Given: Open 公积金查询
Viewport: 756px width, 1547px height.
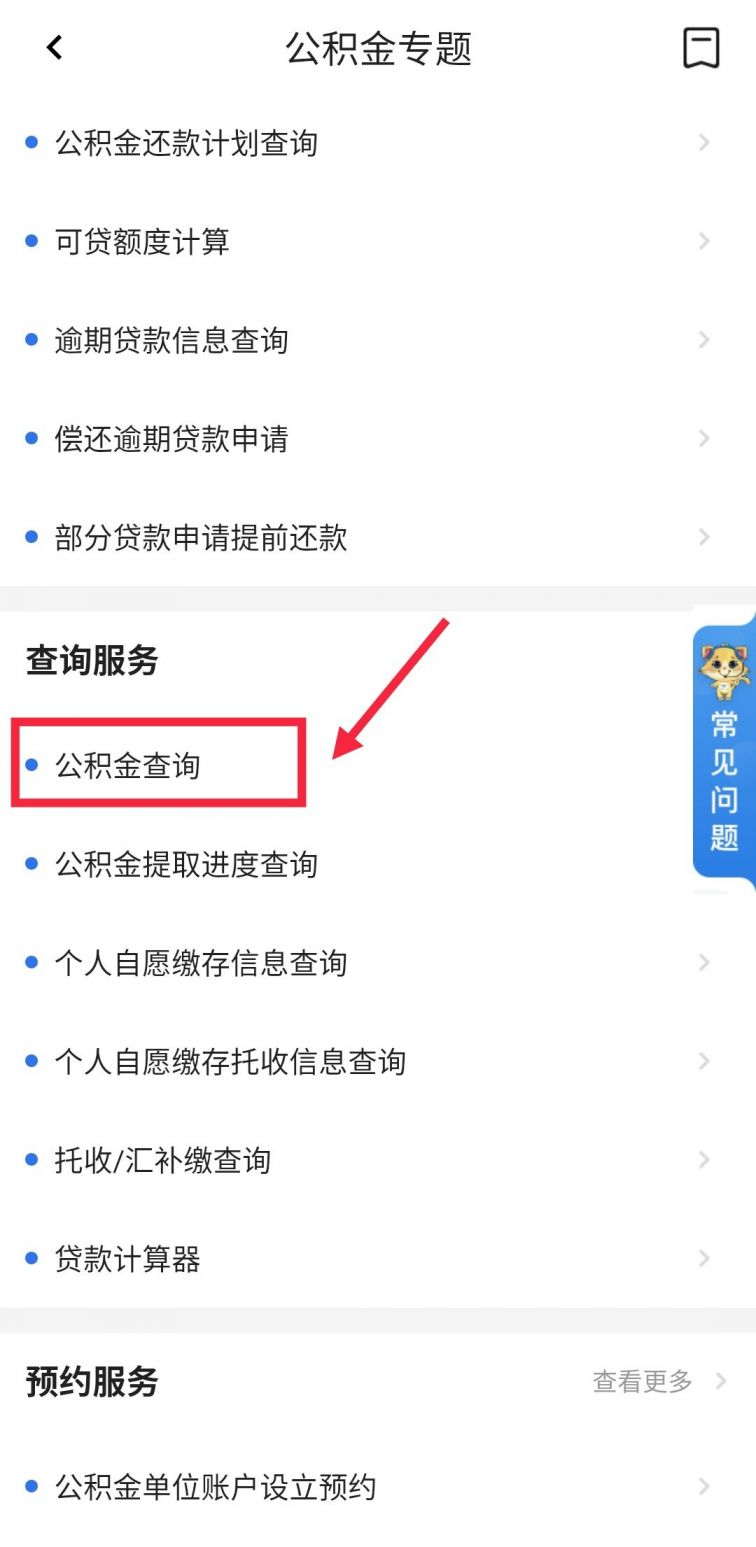Looking at the screenshot, I should [x=128, y=766].
